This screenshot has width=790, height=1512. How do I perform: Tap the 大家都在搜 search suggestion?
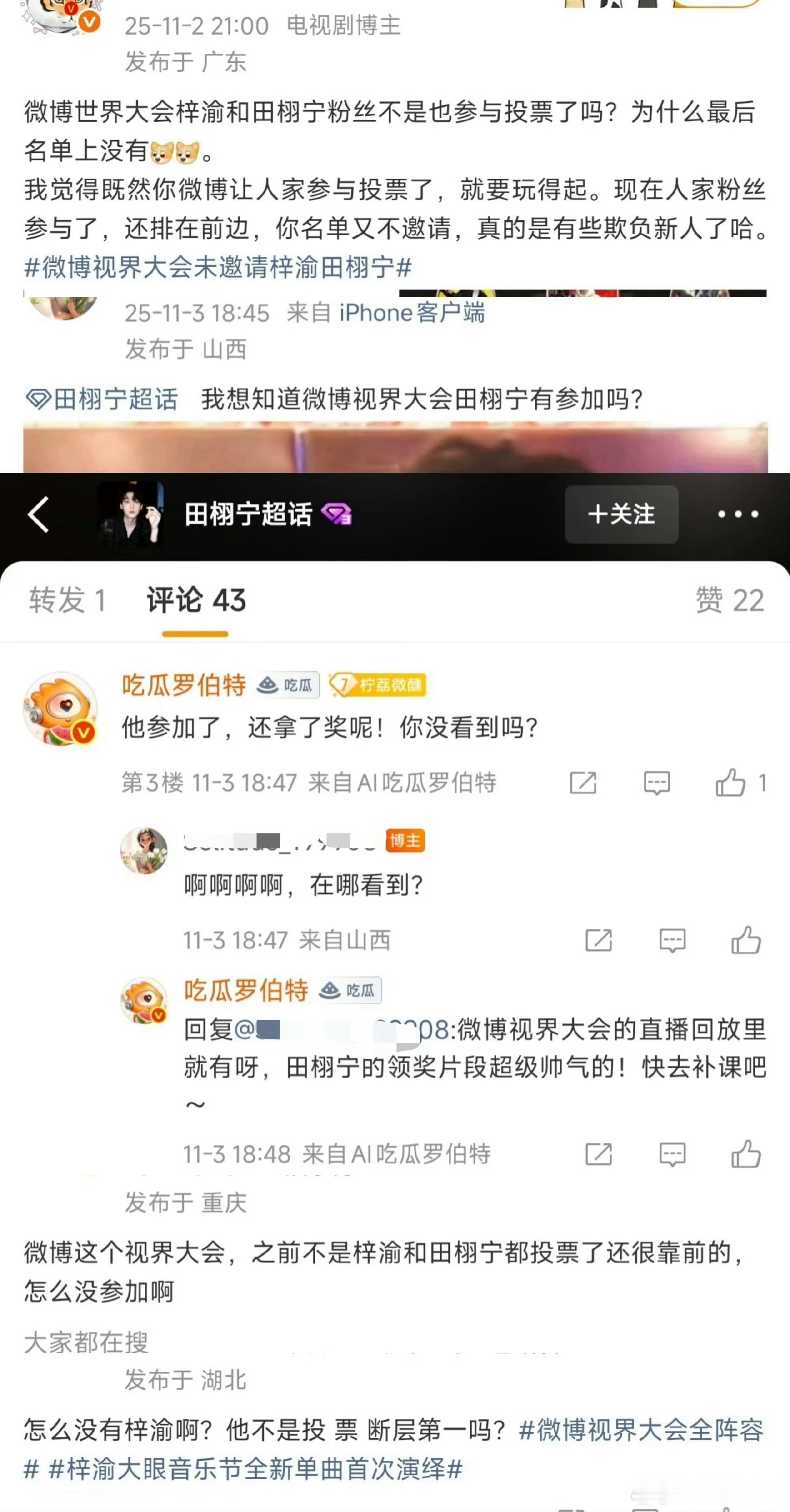pos(87,1343)
